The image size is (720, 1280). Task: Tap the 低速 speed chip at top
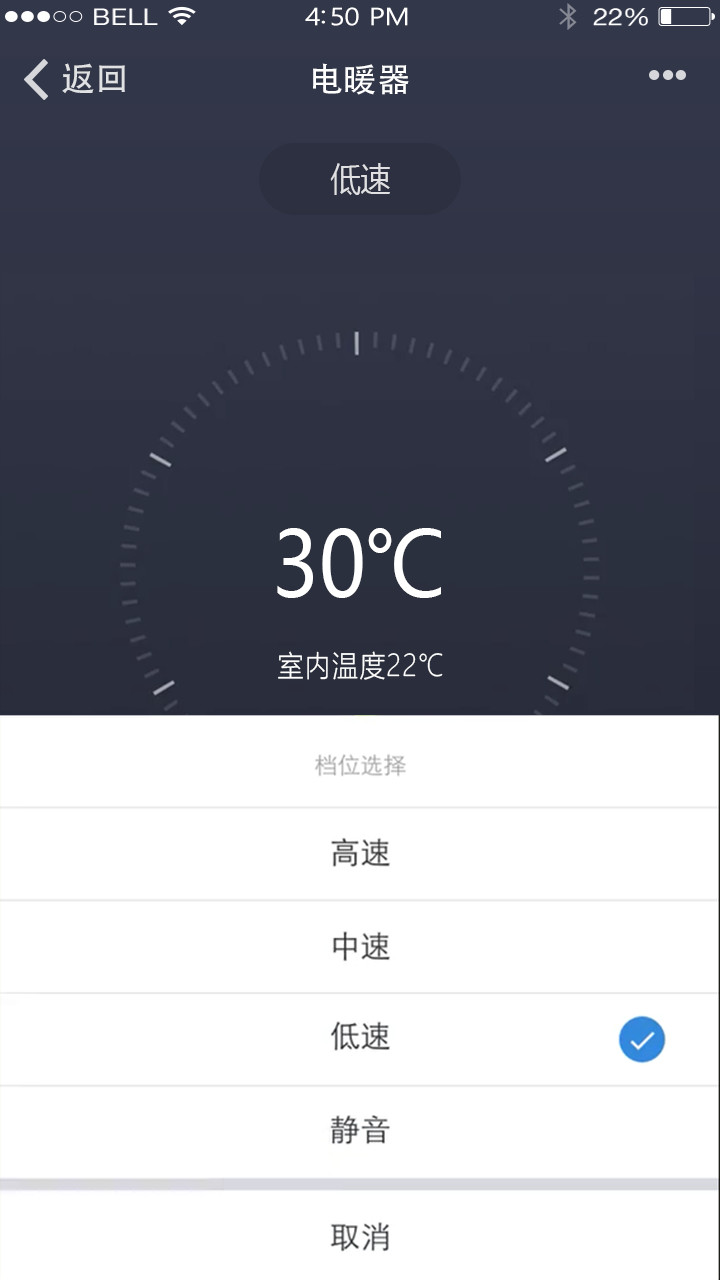click(360, 180)
